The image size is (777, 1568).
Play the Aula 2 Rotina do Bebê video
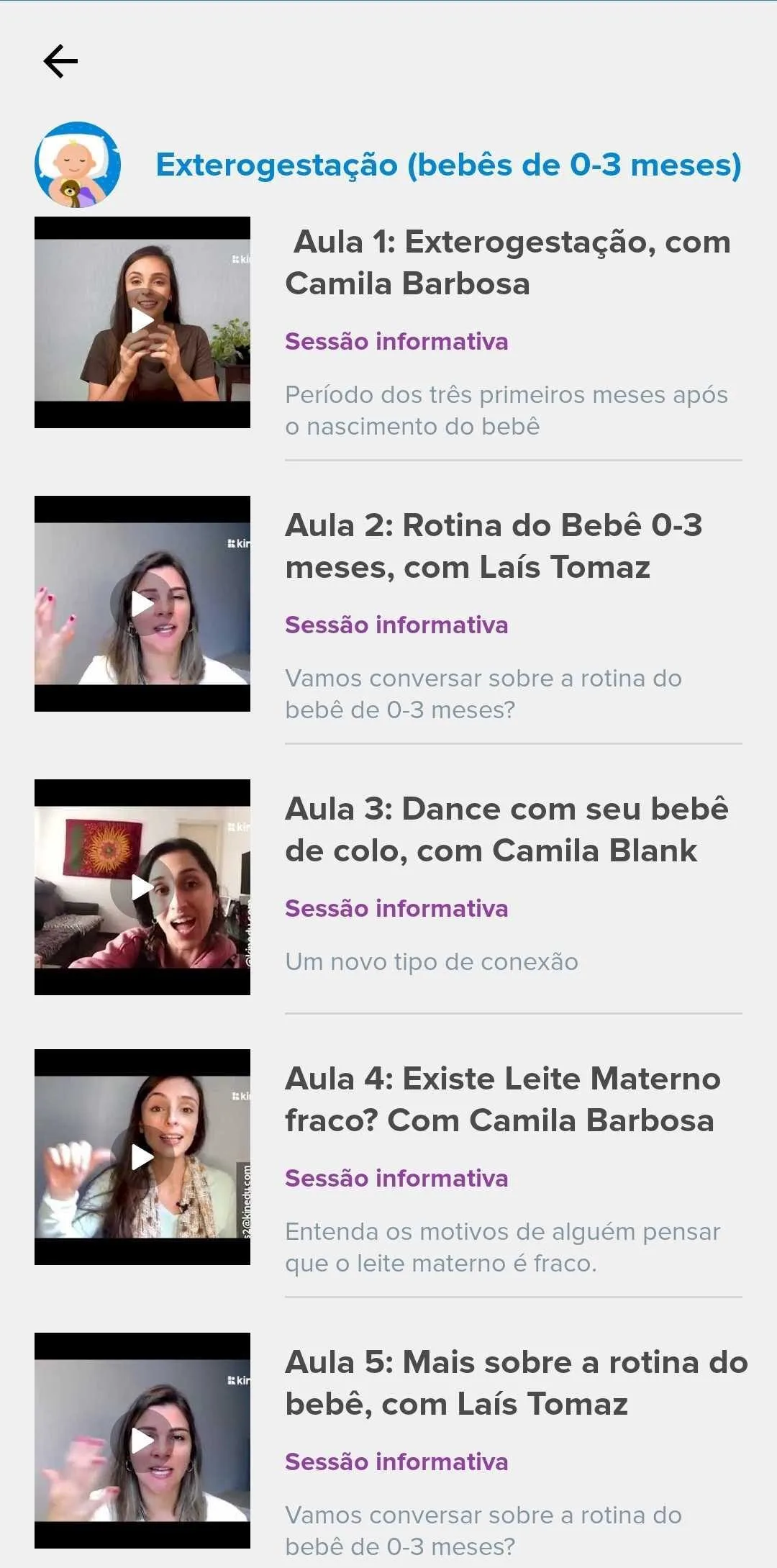142,604
